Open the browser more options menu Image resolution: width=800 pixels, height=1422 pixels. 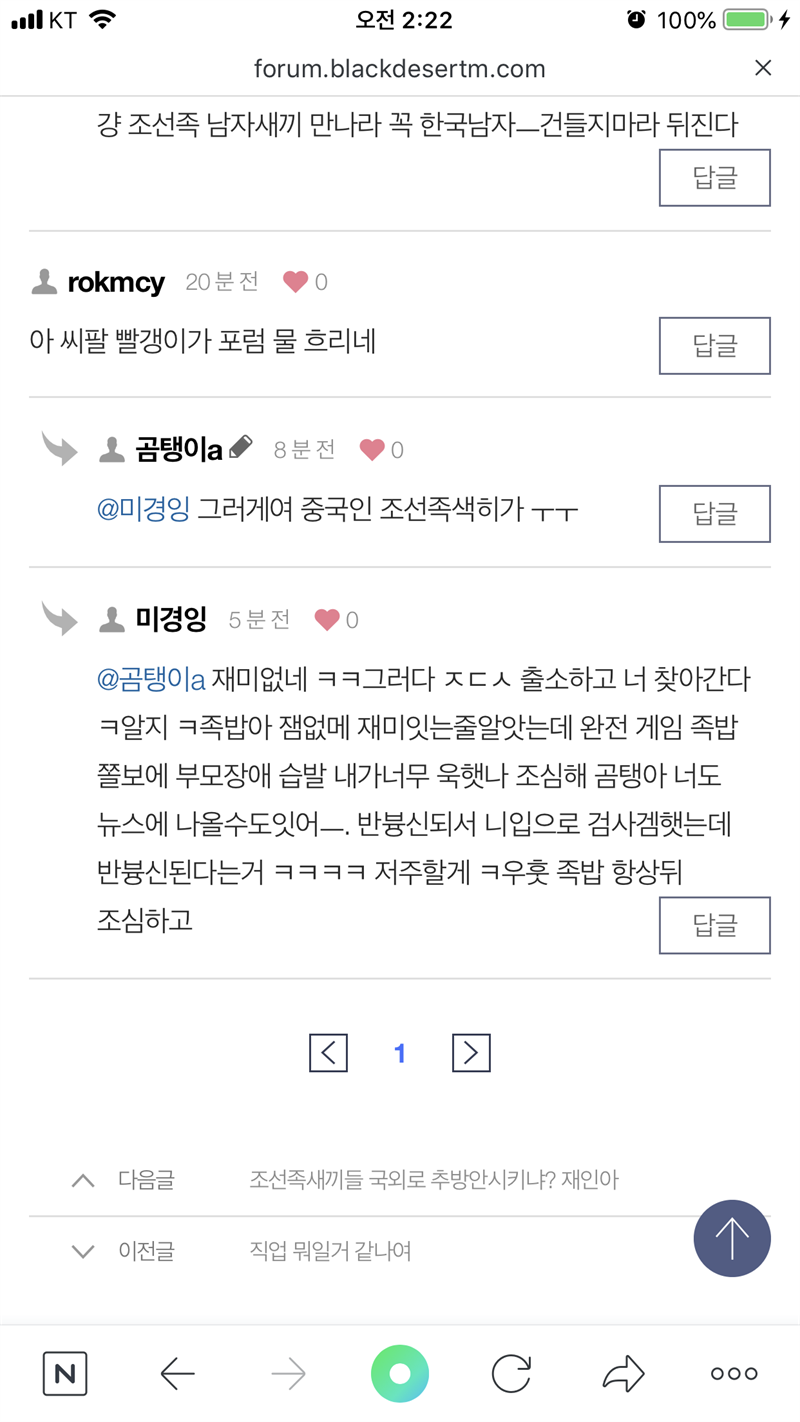[x=734, y=1375]
